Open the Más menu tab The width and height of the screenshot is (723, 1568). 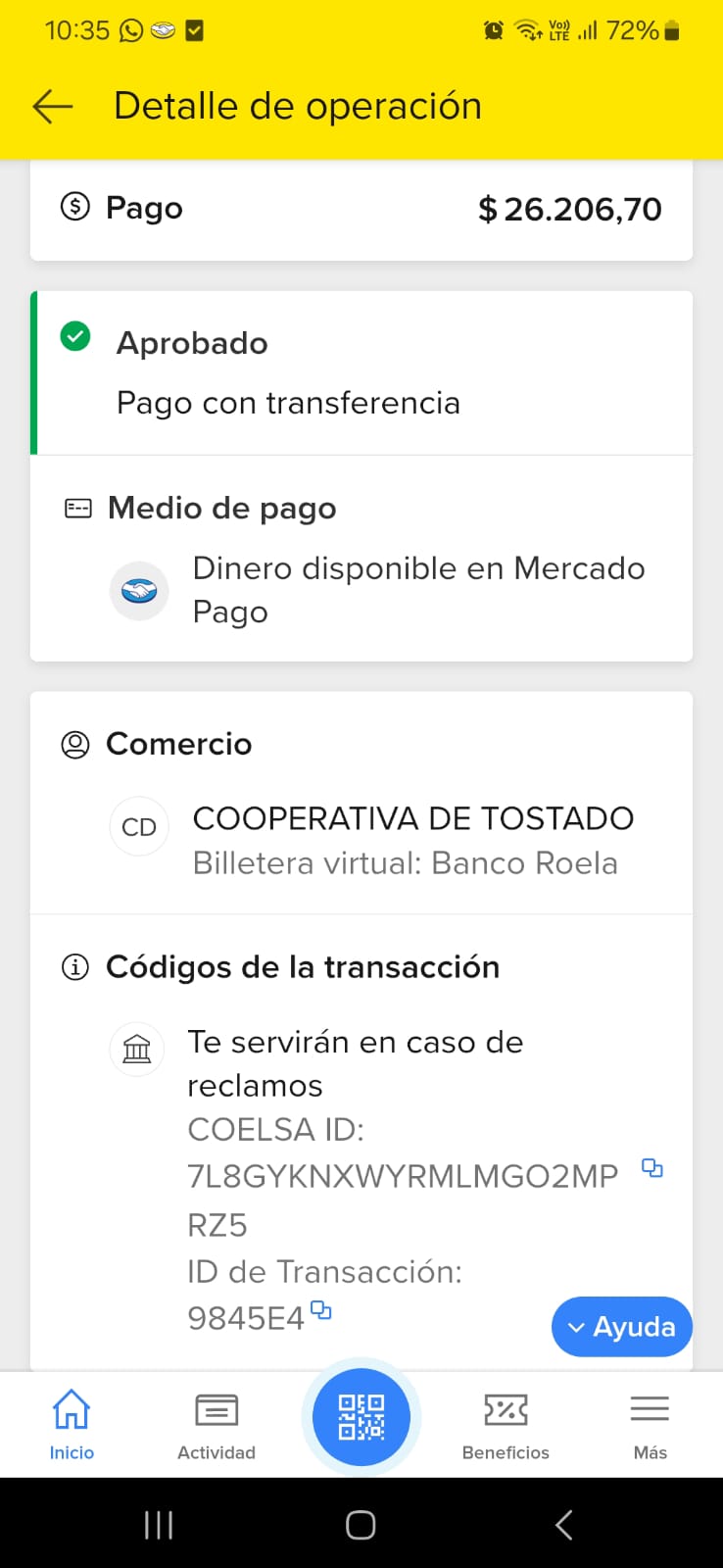[650, 1424]
